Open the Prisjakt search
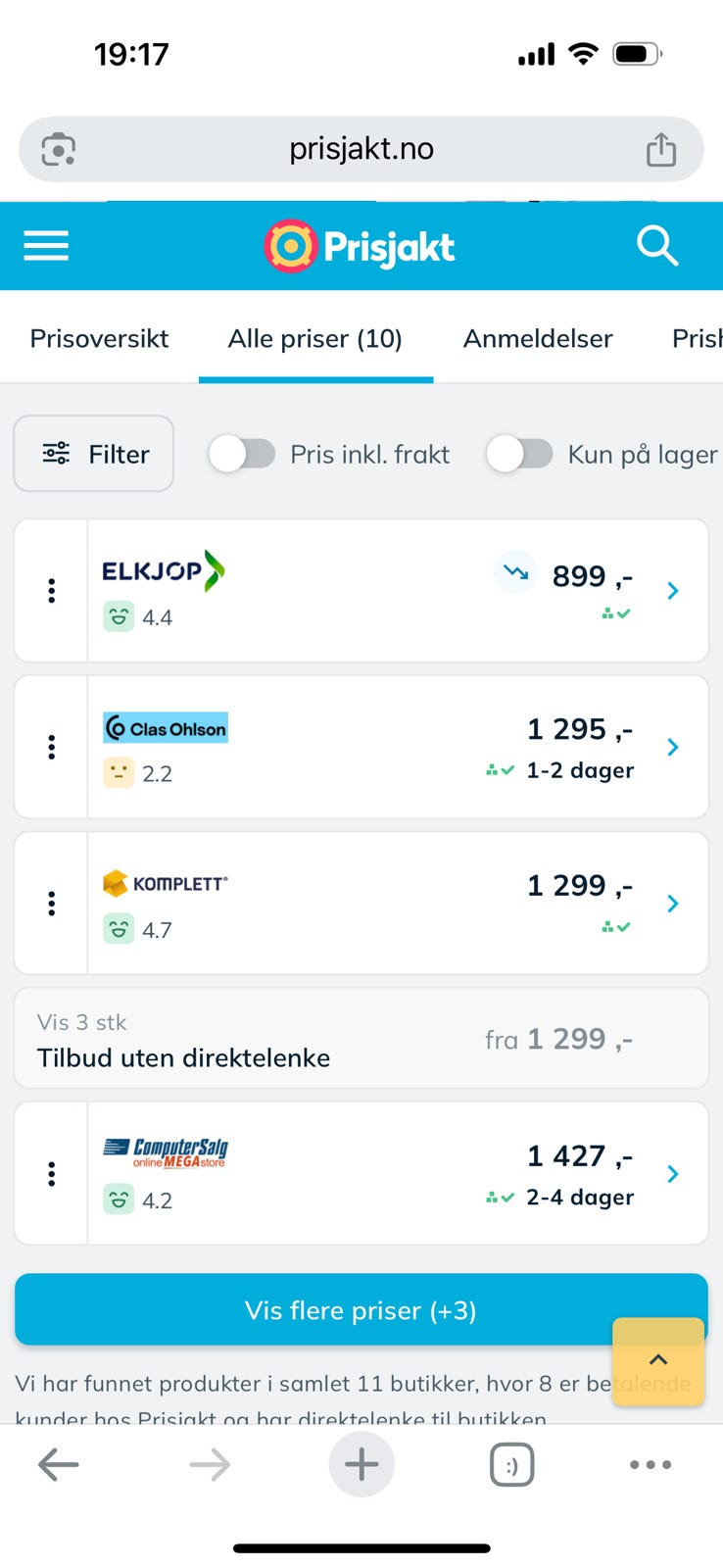 tap(656, 246)
